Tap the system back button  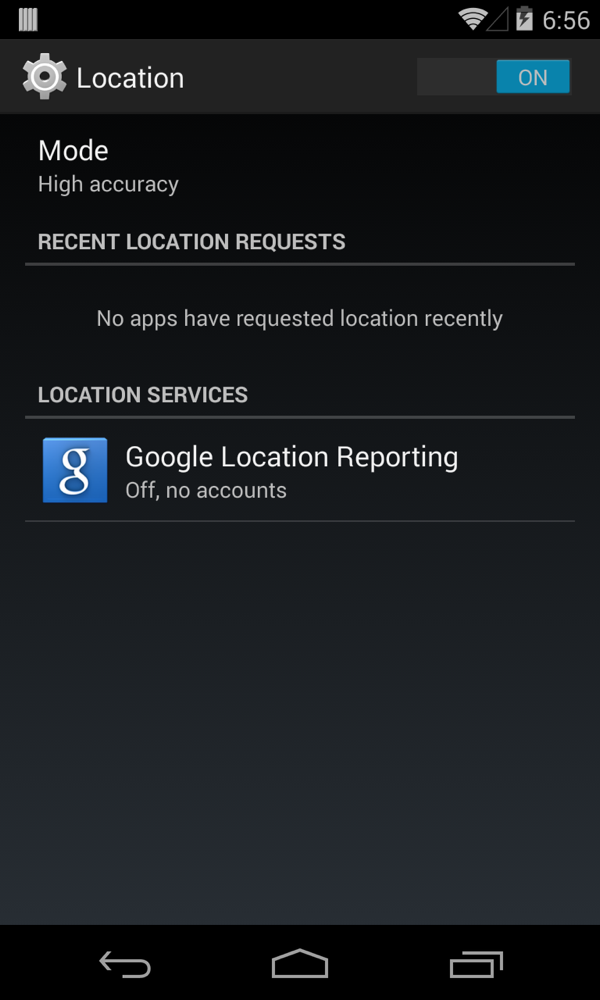point(124,964)
